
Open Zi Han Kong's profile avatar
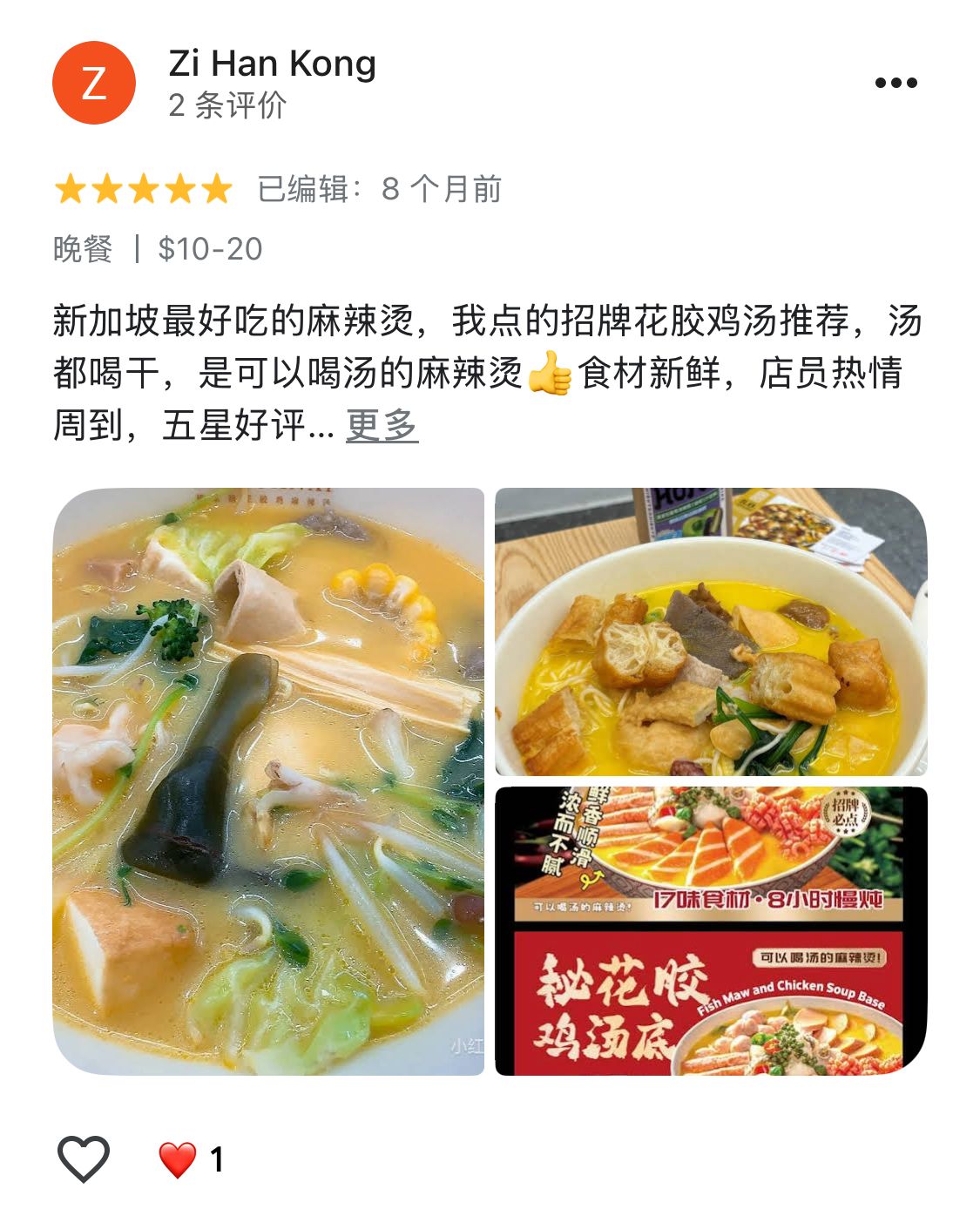(x=94, y=84)
